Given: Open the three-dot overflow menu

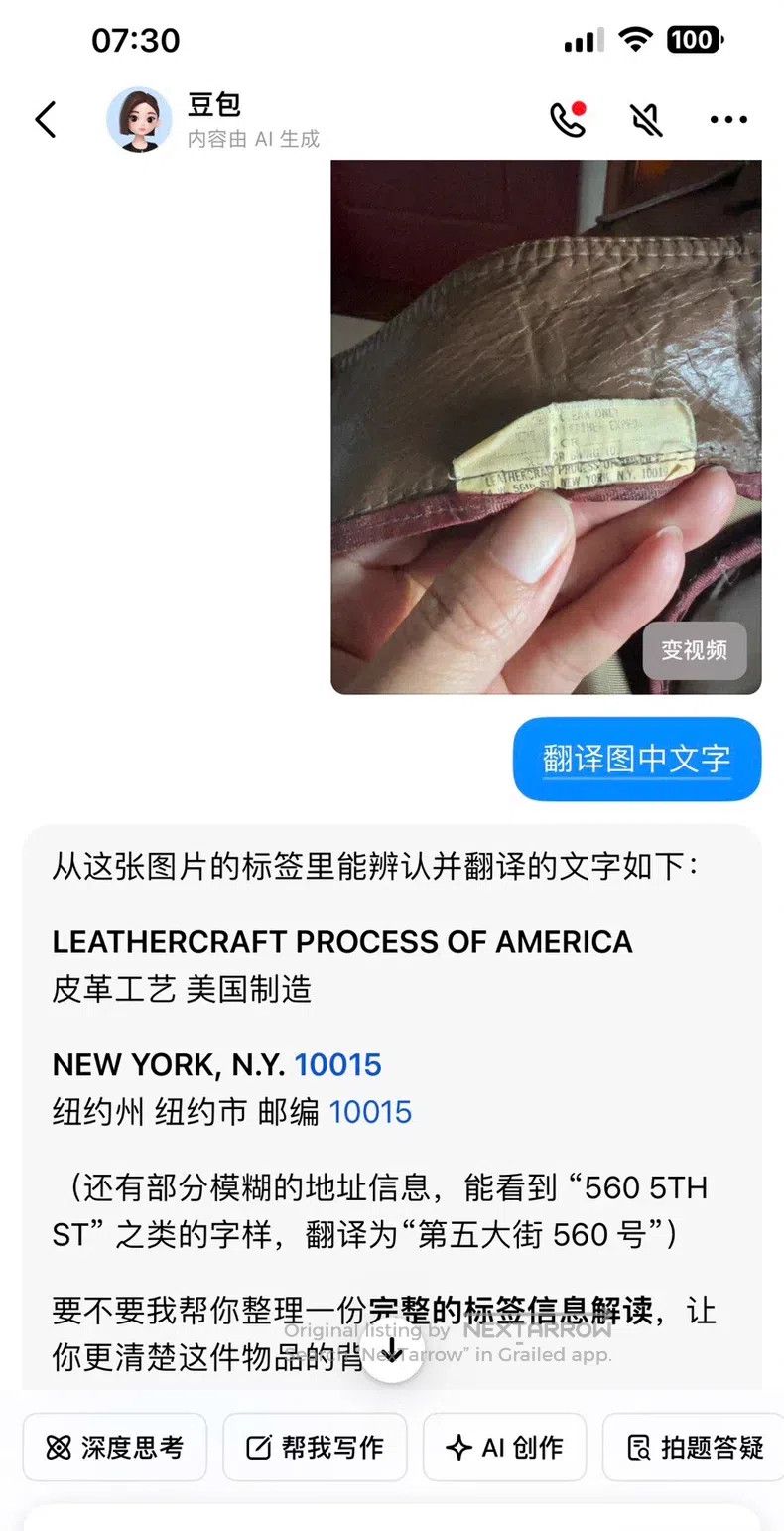Looking at the screenshot, I should click(x=728, y=120).
